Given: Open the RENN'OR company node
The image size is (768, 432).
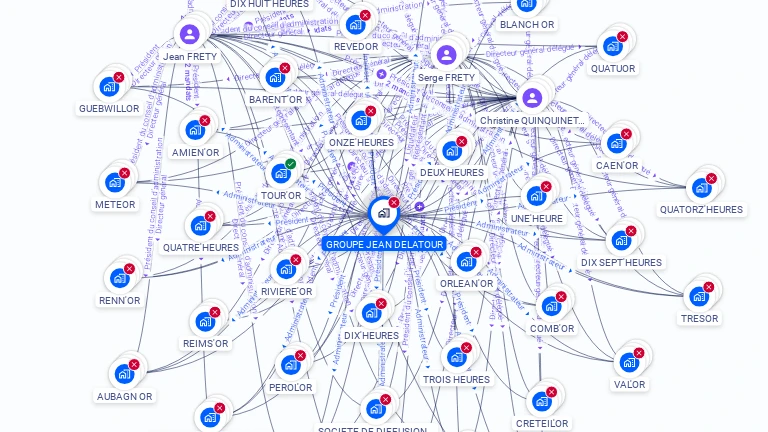Looking at the screenshot, I should [x=119, y=278].
